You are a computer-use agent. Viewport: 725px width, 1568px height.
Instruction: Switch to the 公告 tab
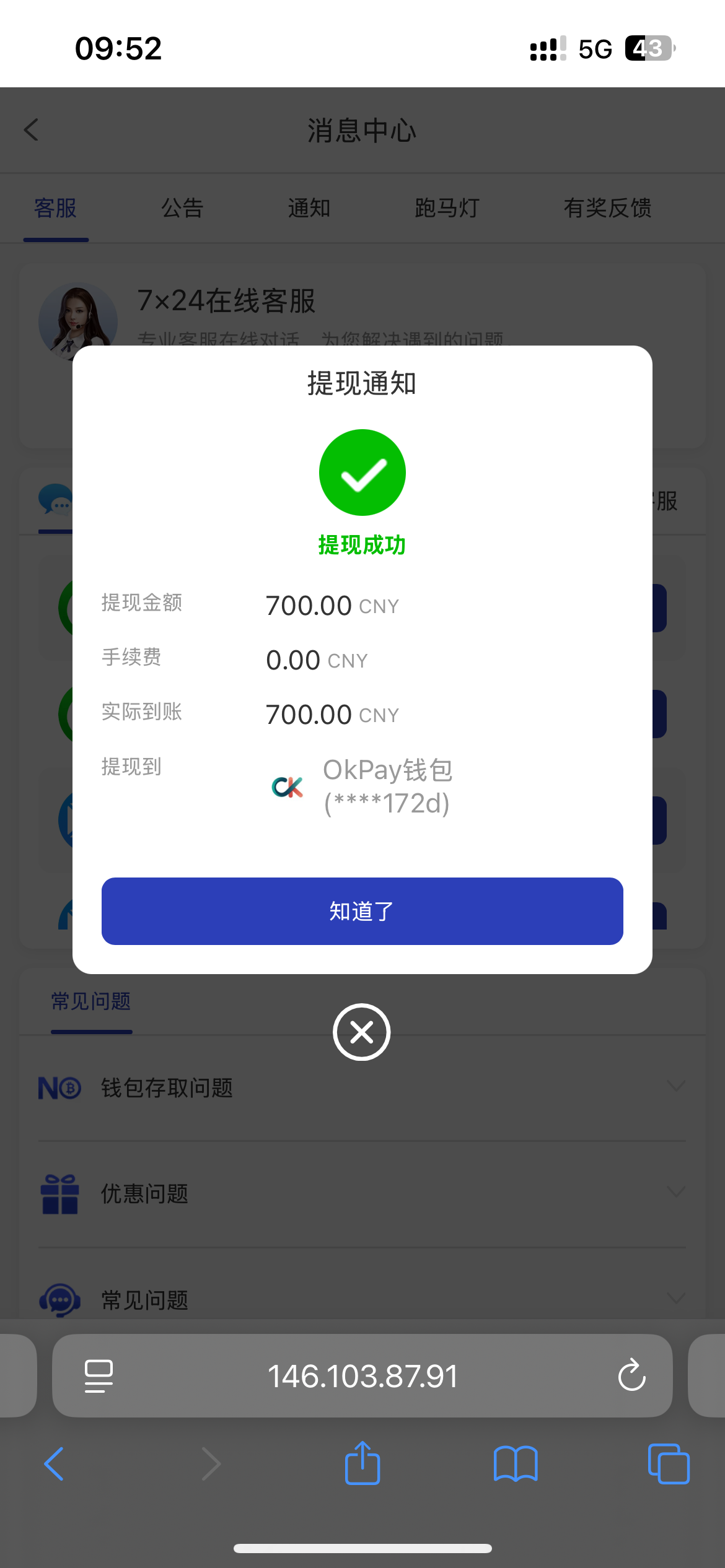click(x=182, y=208)
